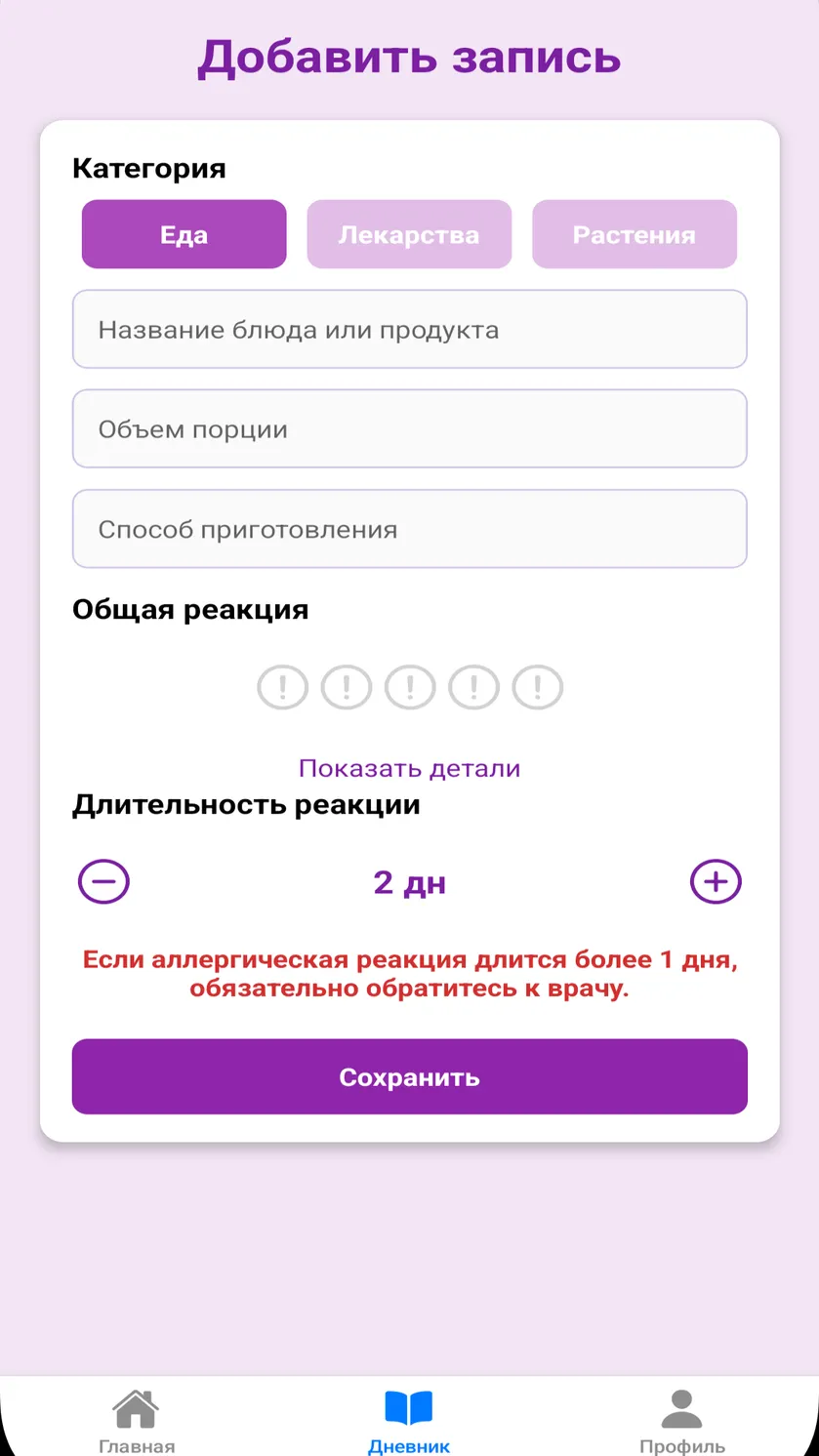Decrease reaction duration with minus button
Viewport: 819px width, 1456px height.
[x=103, y=882]
